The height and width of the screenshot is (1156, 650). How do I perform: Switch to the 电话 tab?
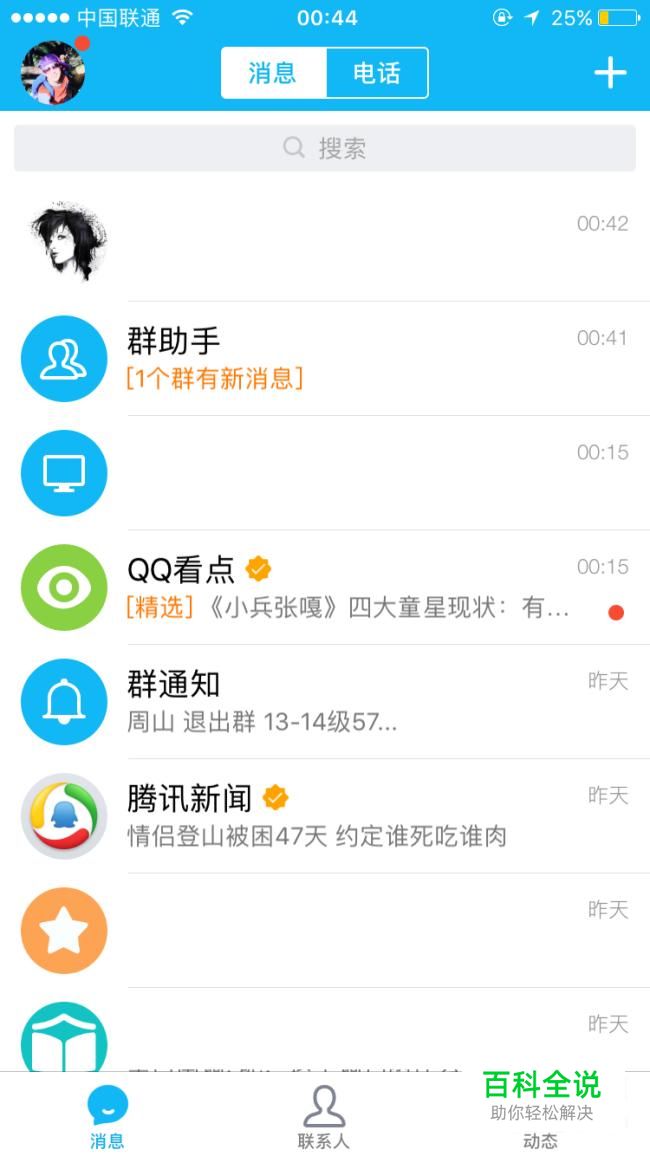(377, 73)
